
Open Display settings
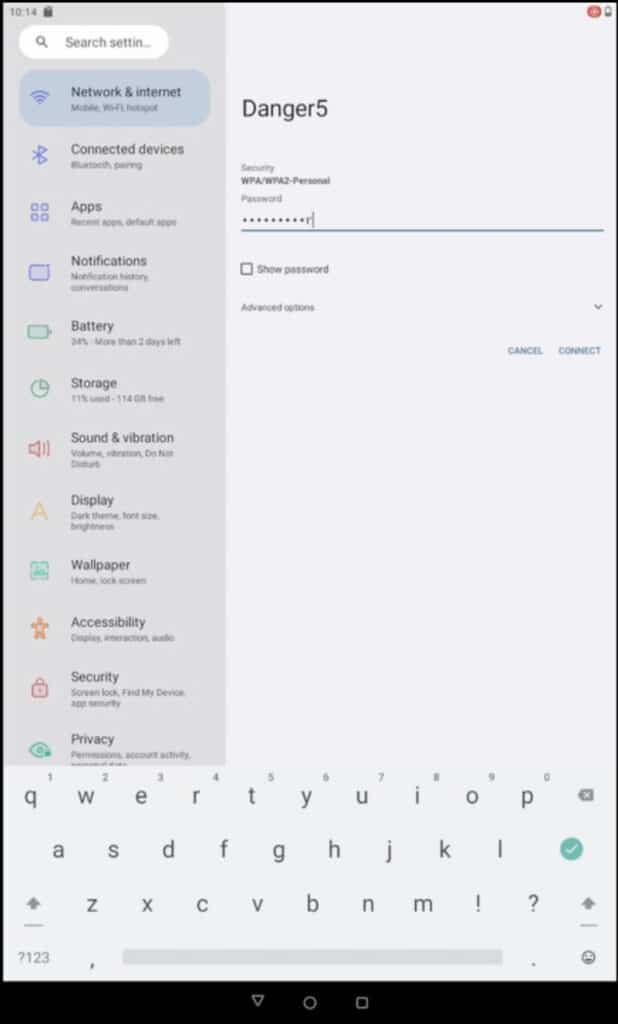click(x=115, y=511)
